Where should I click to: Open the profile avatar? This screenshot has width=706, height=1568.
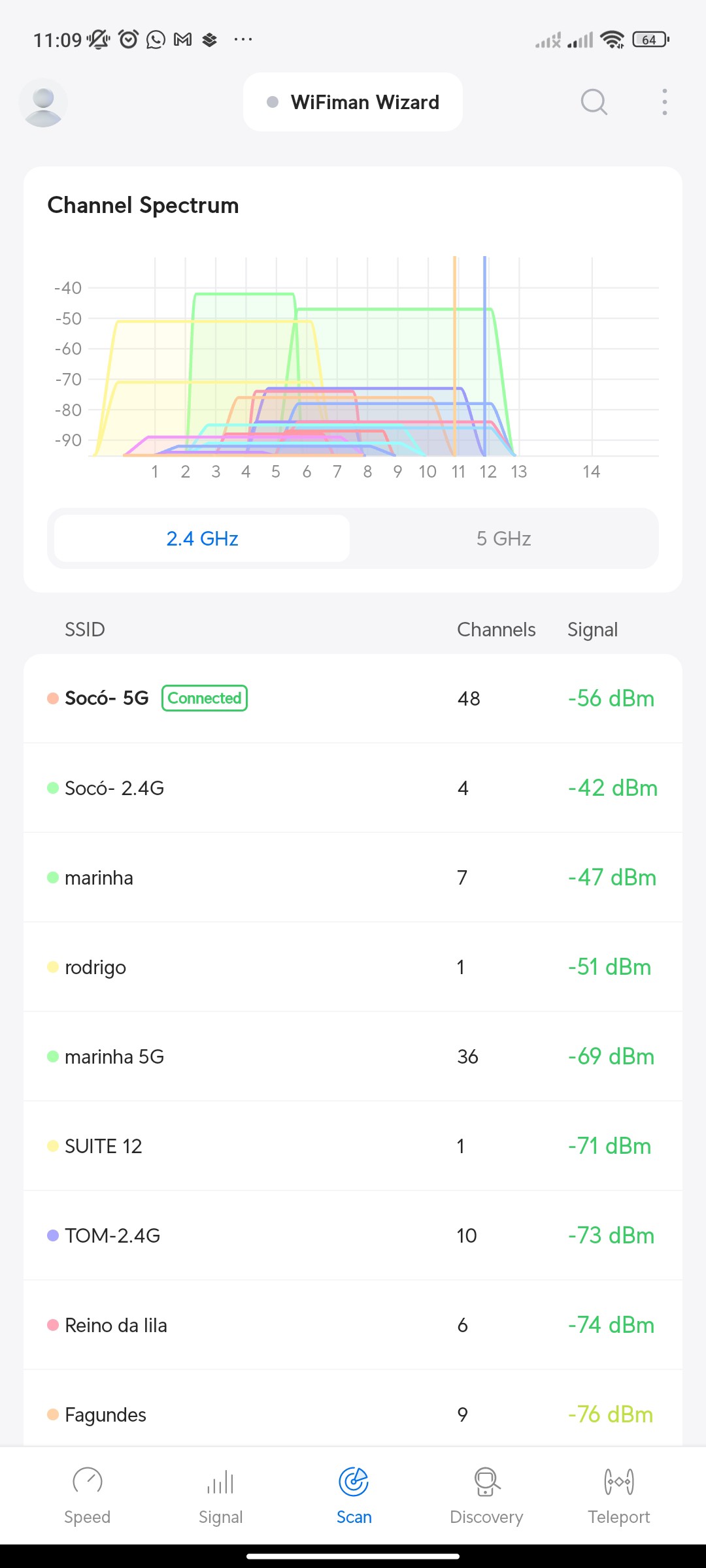click(x=43, y=103)
